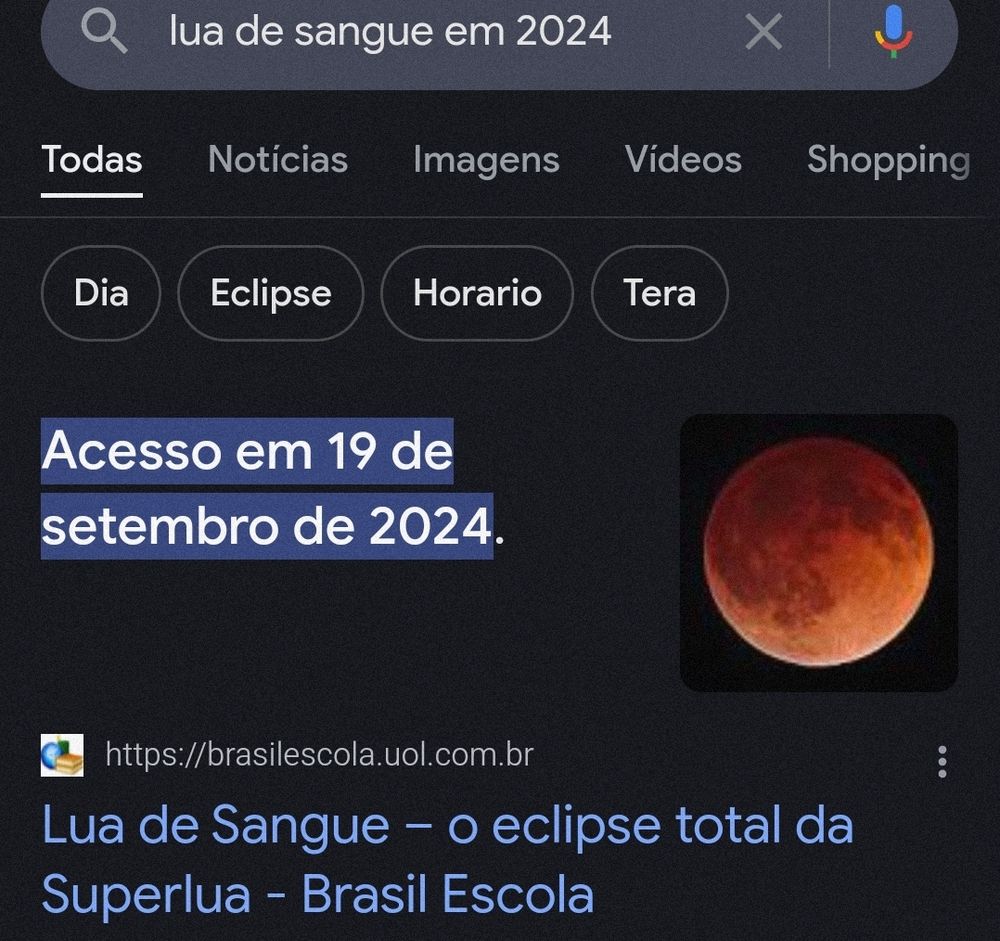1000x941 pixels.
Task: Select the Horario suggestion chip
Action: coord(477,294)
